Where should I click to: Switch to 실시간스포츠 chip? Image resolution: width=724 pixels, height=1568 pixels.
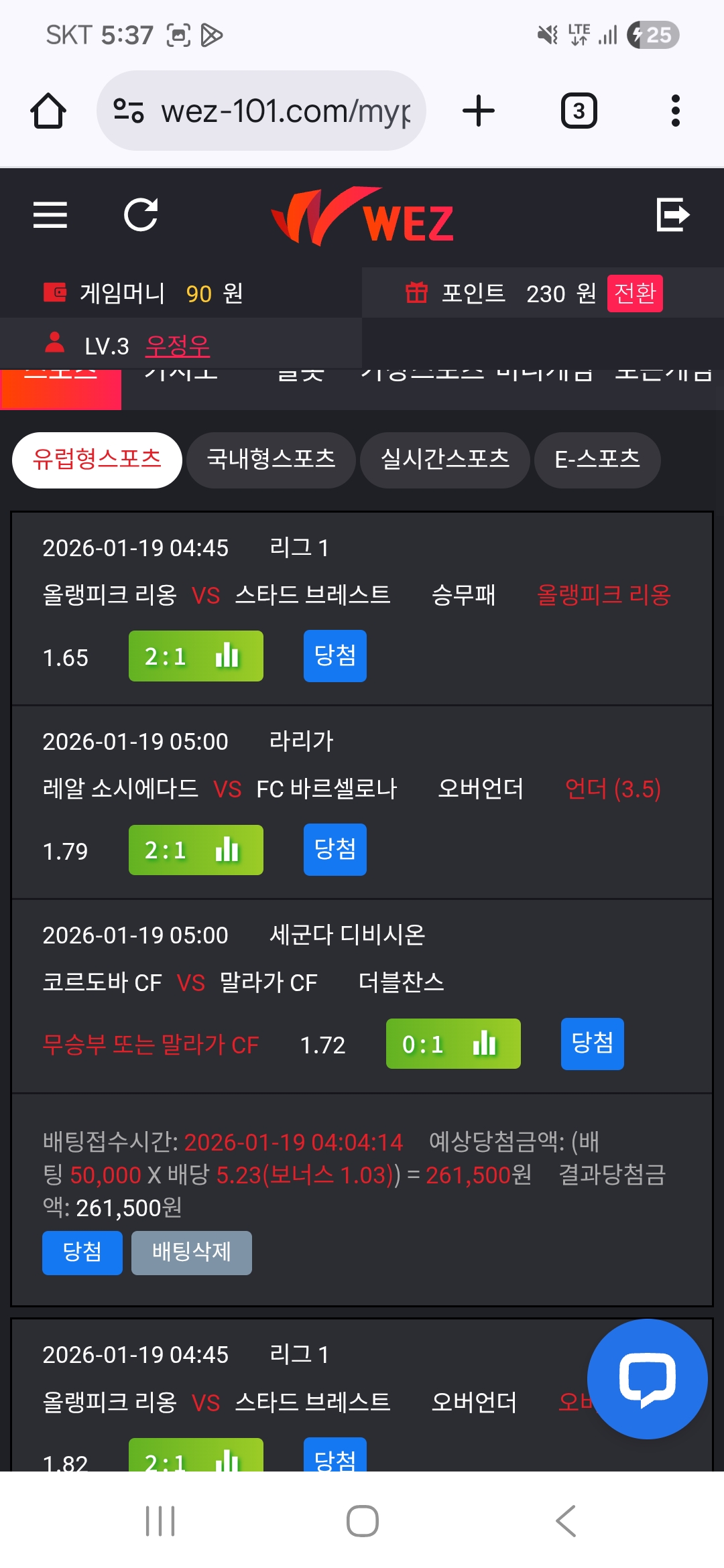pos(445,460)
